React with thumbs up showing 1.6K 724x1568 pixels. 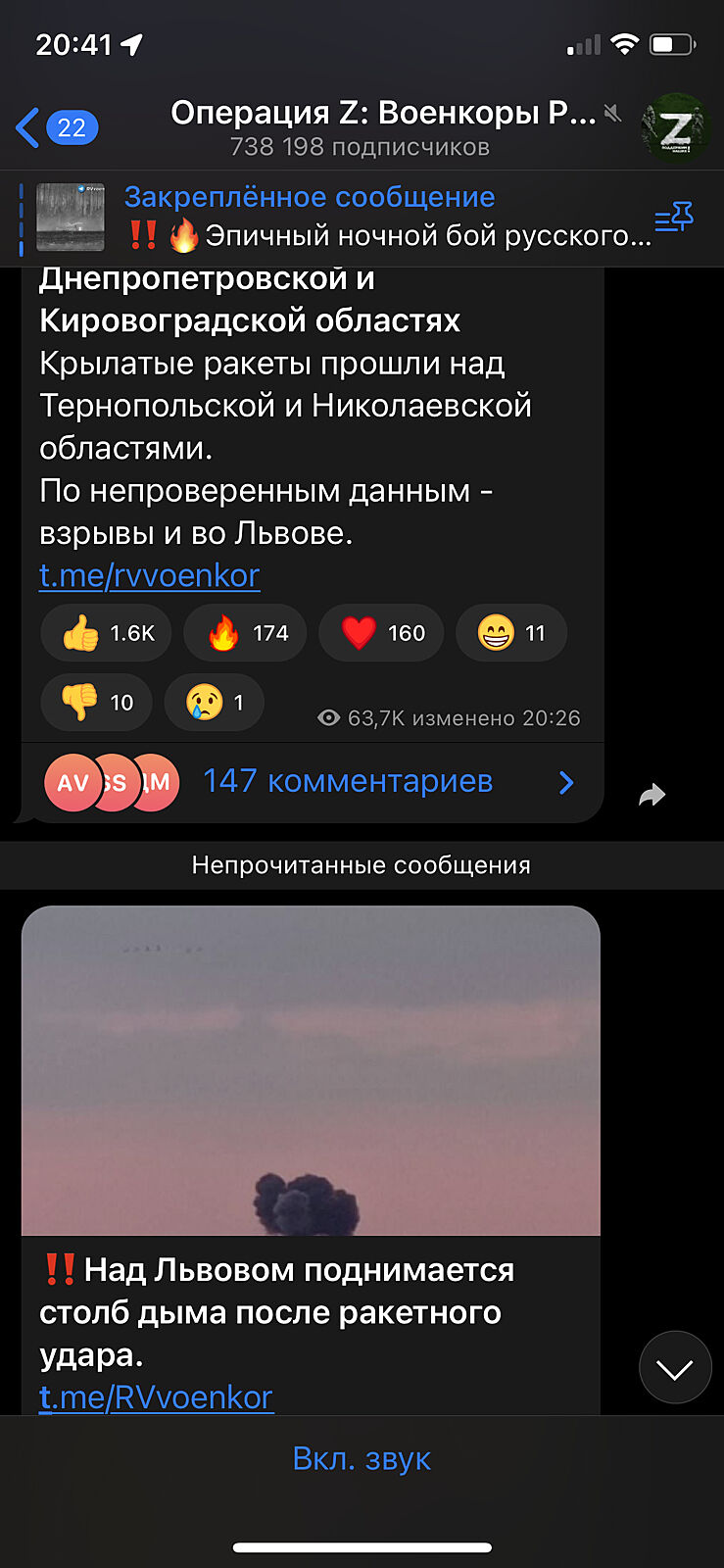[107, 633]
